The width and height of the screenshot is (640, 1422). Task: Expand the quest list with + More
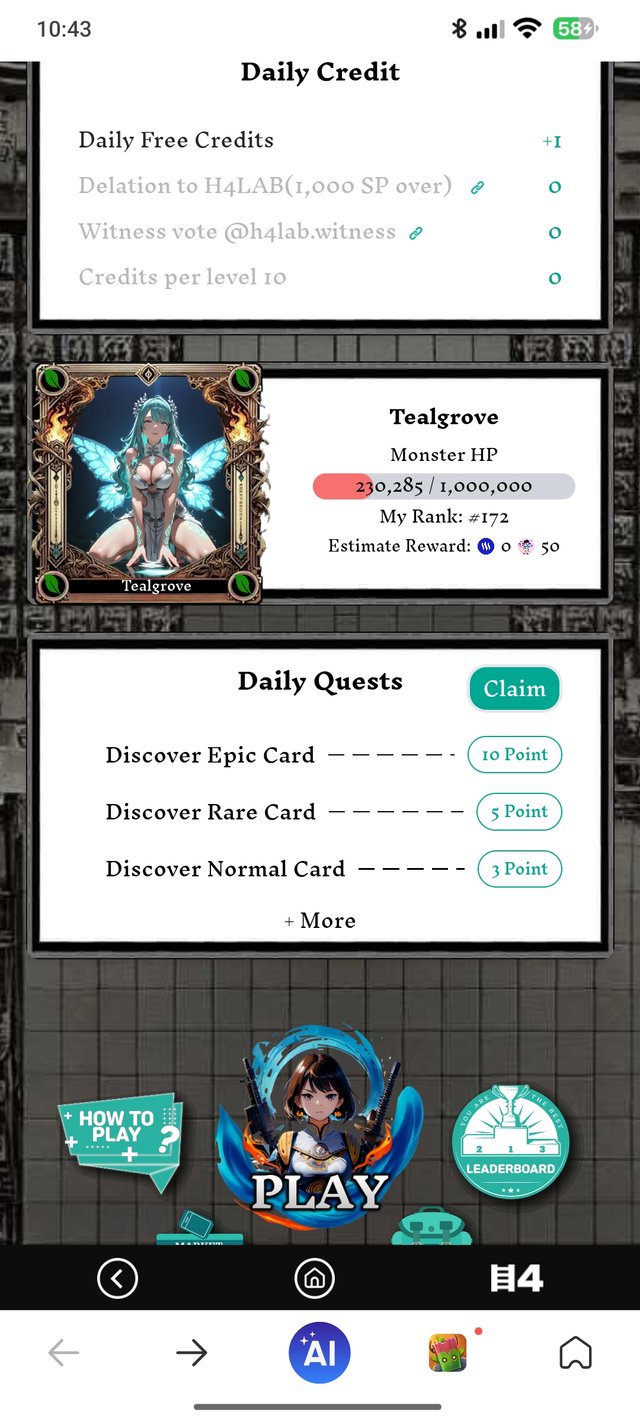pos(320,921)
